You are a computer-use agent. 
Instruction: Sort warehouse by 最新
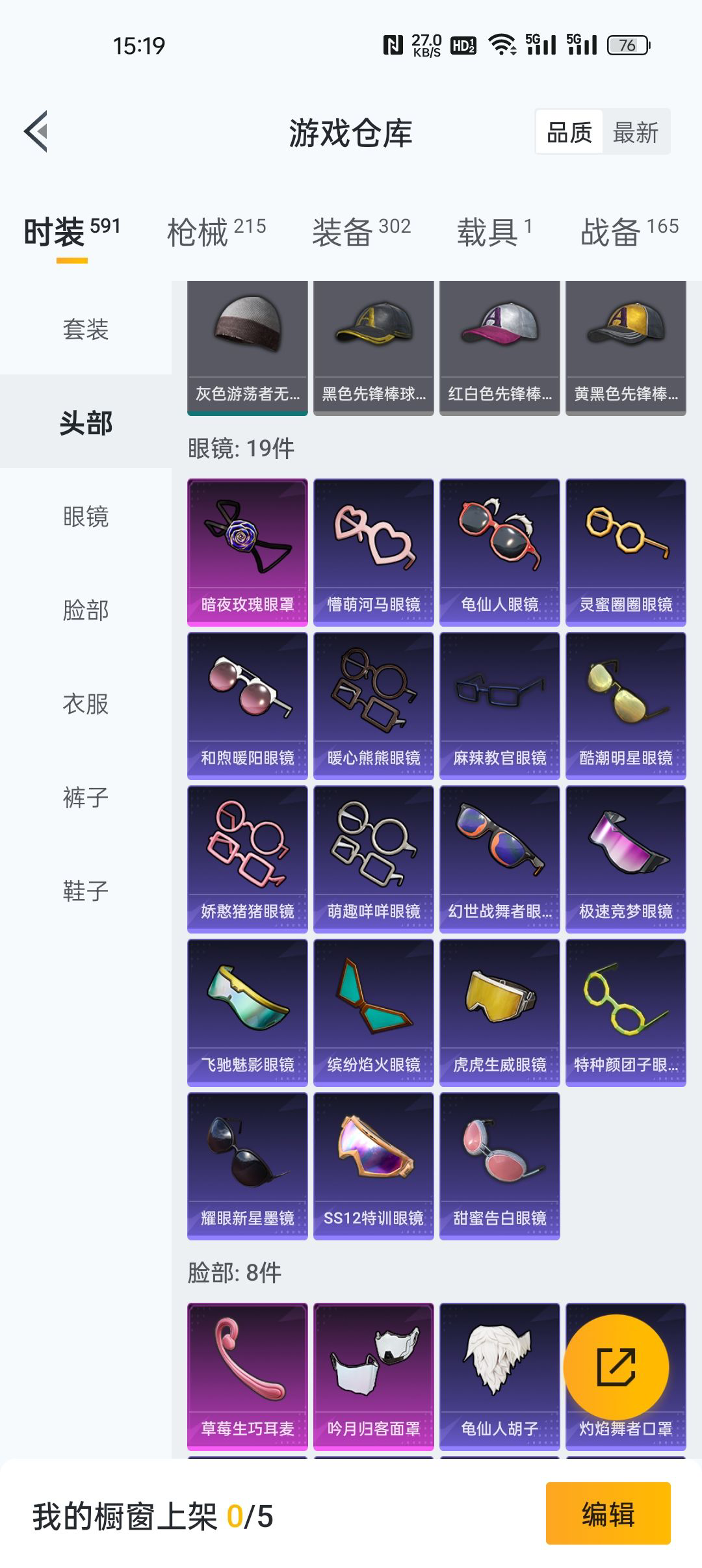(x=635, y=133)
